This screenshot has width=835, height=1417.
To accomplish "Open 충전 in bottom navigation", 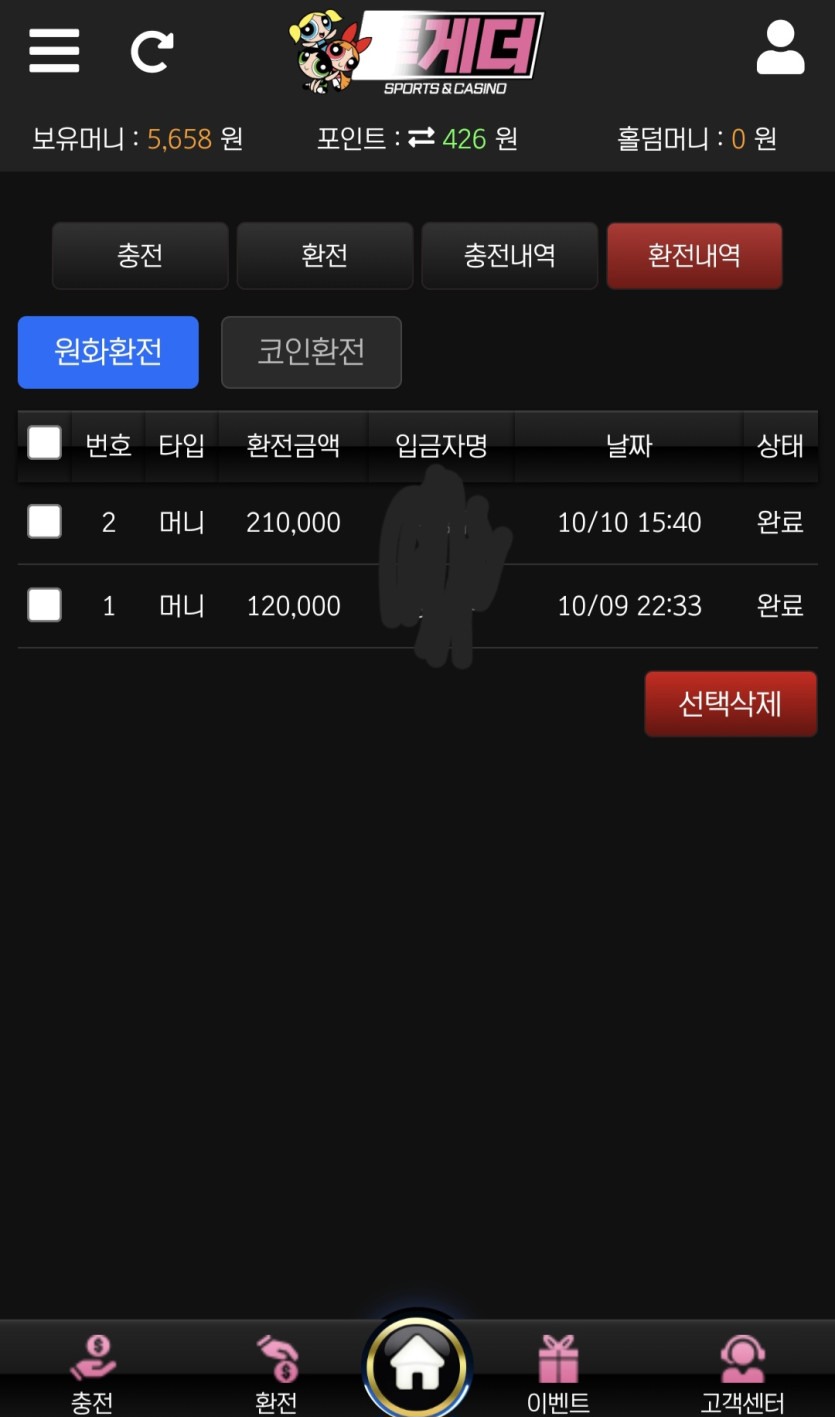I will tap(92, 1373).
